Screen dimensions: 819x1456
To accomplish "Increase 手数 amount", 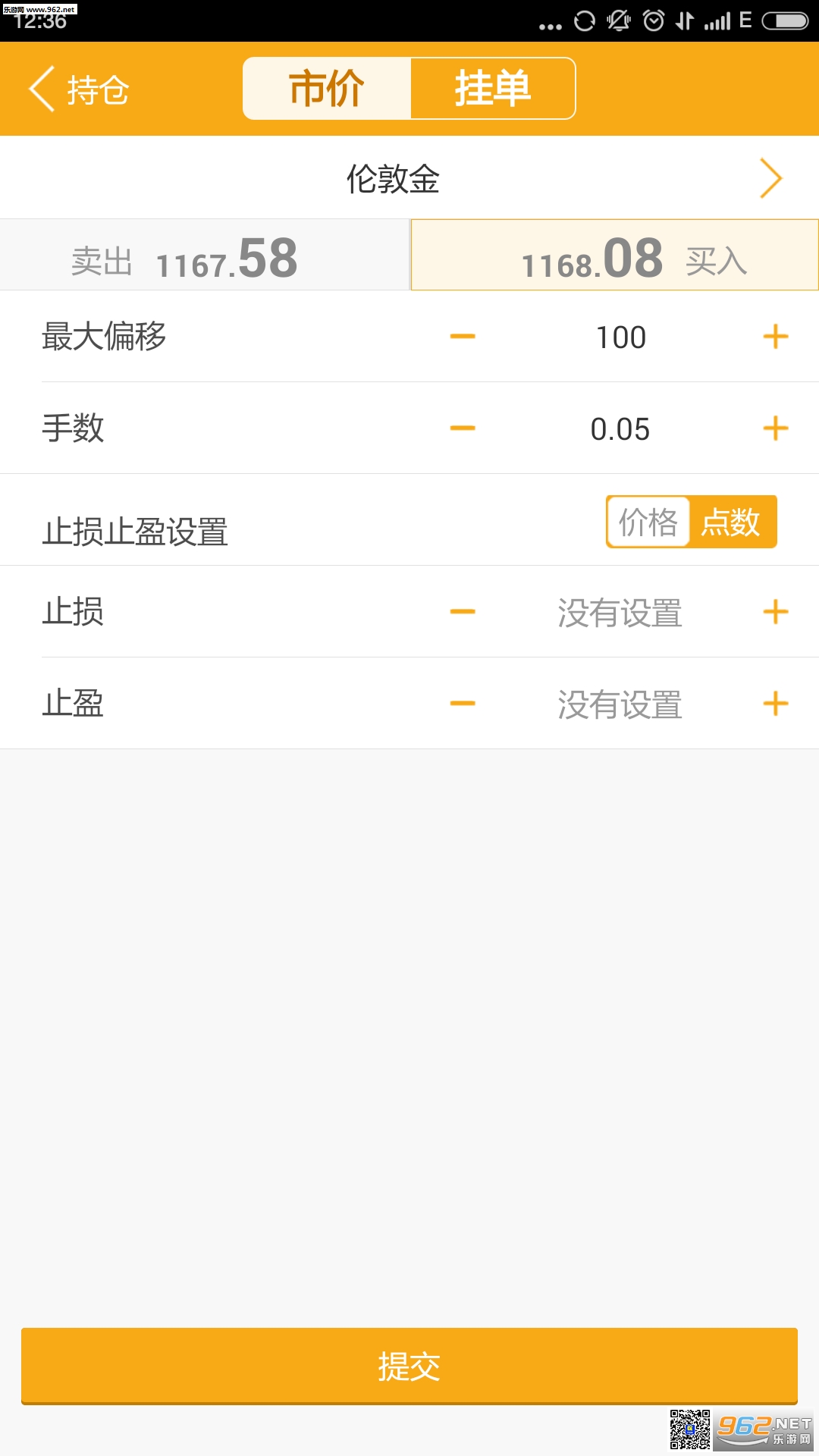I will (x=776, y=428).
